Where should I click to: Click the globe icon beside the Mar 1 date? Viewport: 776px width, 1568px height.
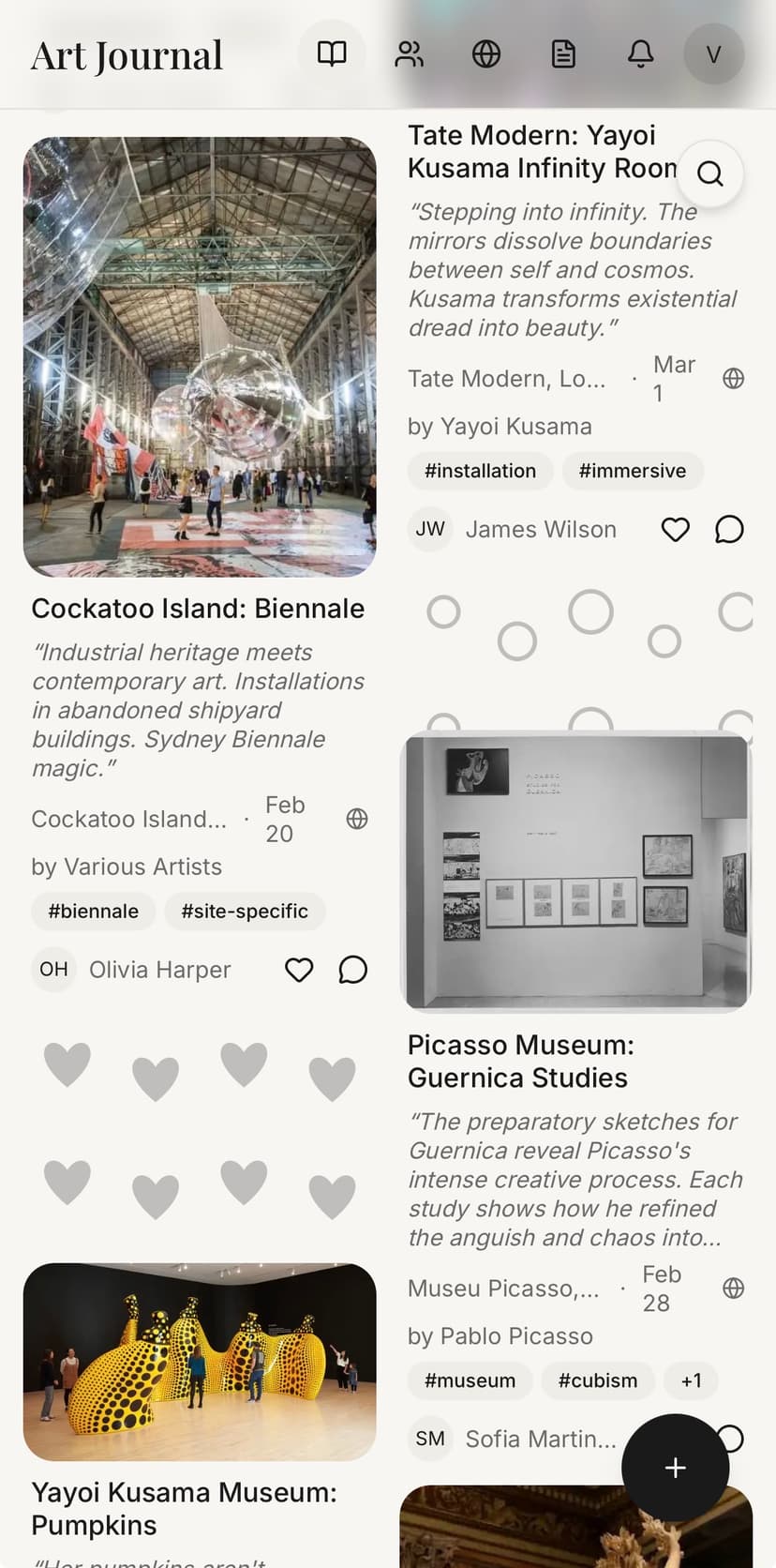[x=734, y=378]
